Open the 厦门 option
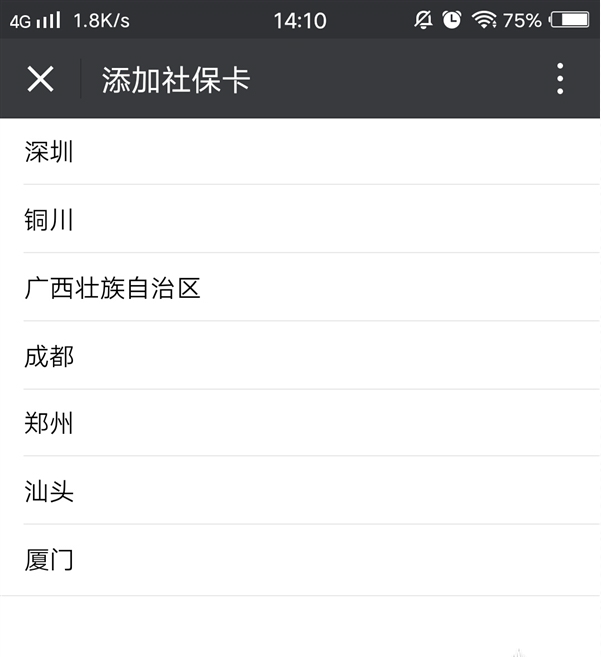601x657 pixels. (x=50, y=560)
